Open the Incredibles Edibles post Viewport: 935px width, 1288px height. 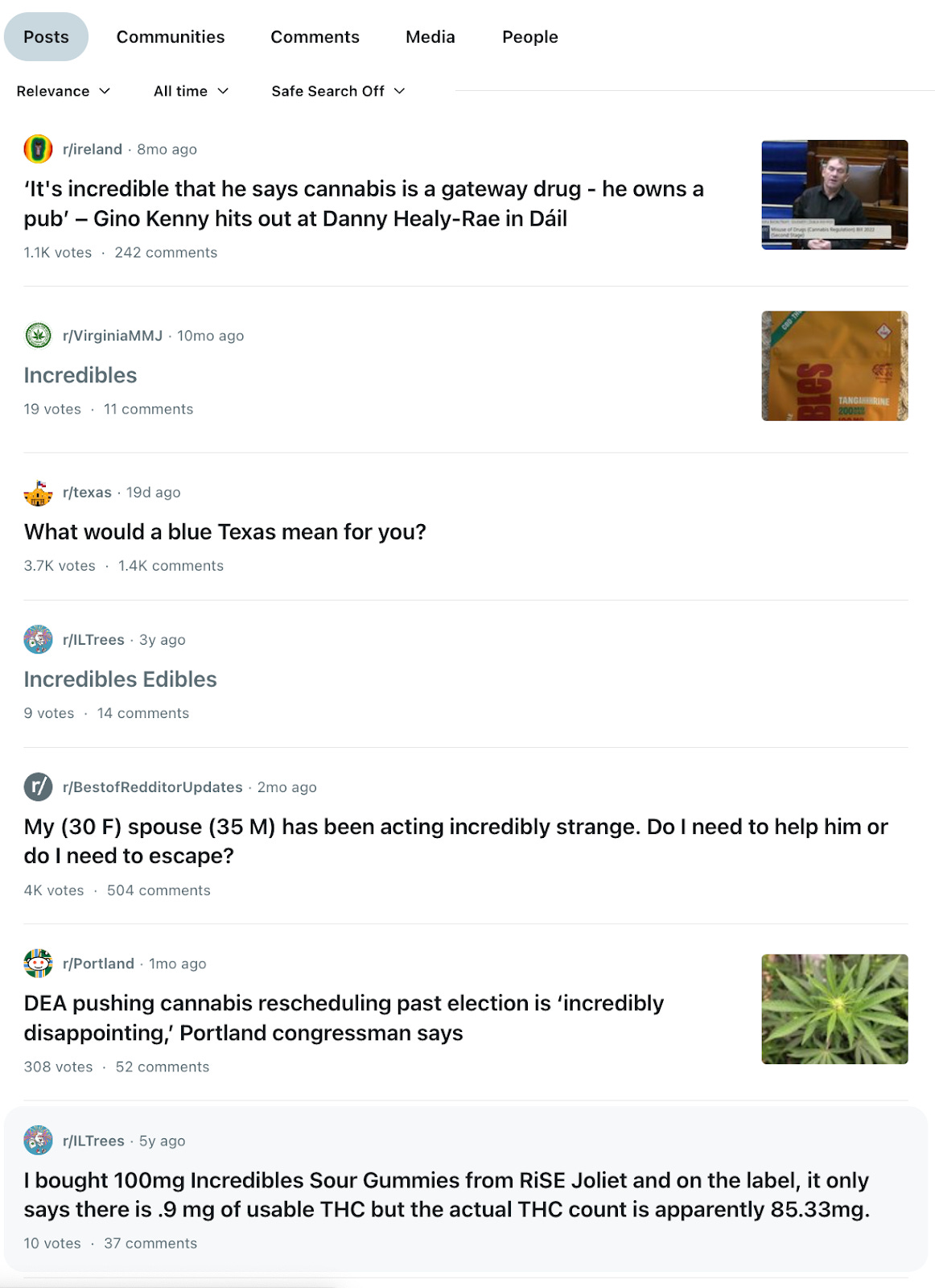coord(120,679)
